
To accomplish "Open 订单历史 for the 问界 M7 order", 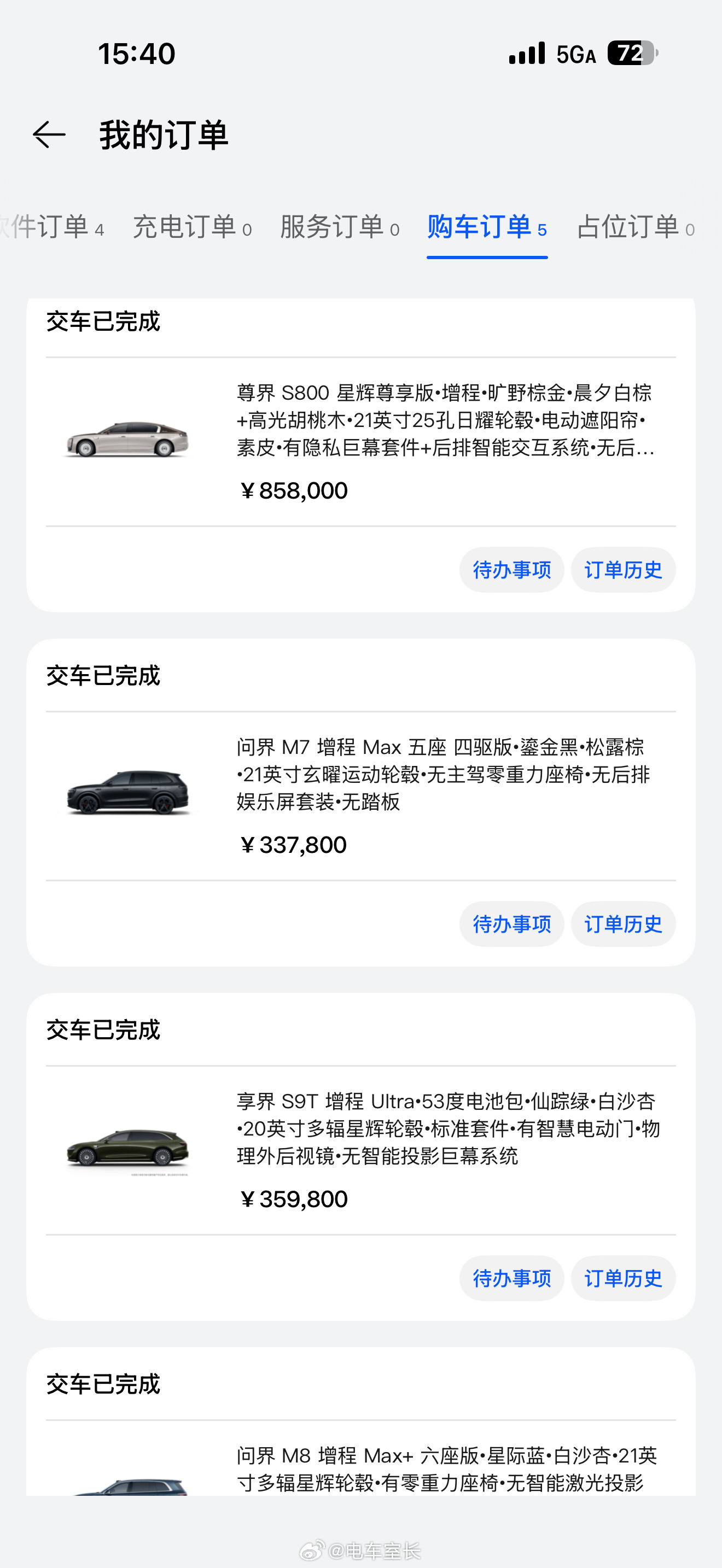I will tap(623, 924).
